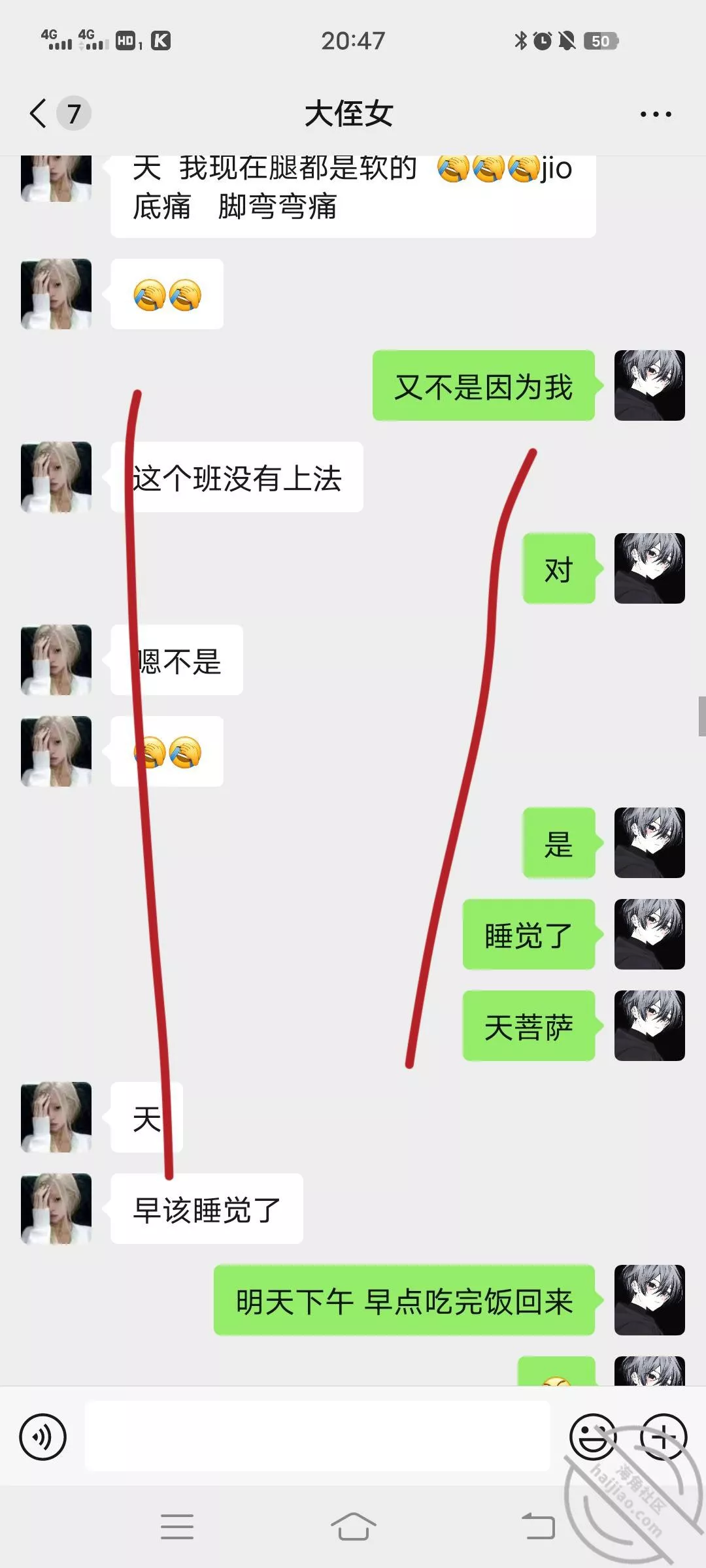706x1568 pixels.
Task: Open contact avatar beside 这个班没有上法
Action: pos(56,477)
